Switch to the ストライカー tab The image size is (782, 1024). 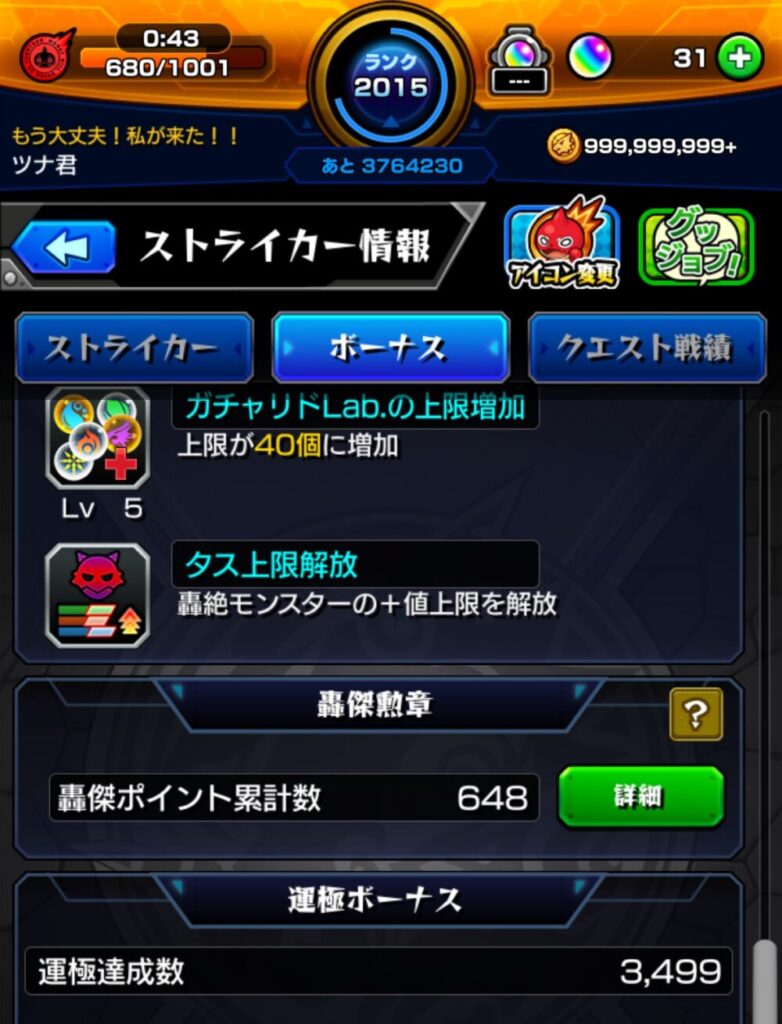[x=134, y=348]
